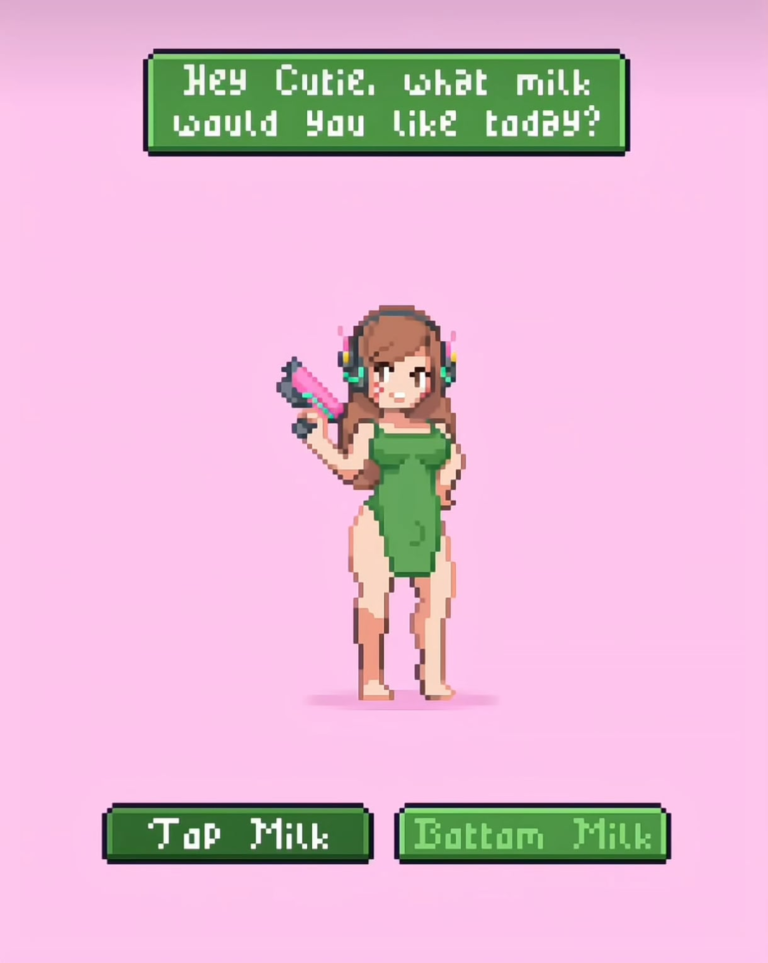
Task: Choose the Top Milk option
Action: (238, 833)
